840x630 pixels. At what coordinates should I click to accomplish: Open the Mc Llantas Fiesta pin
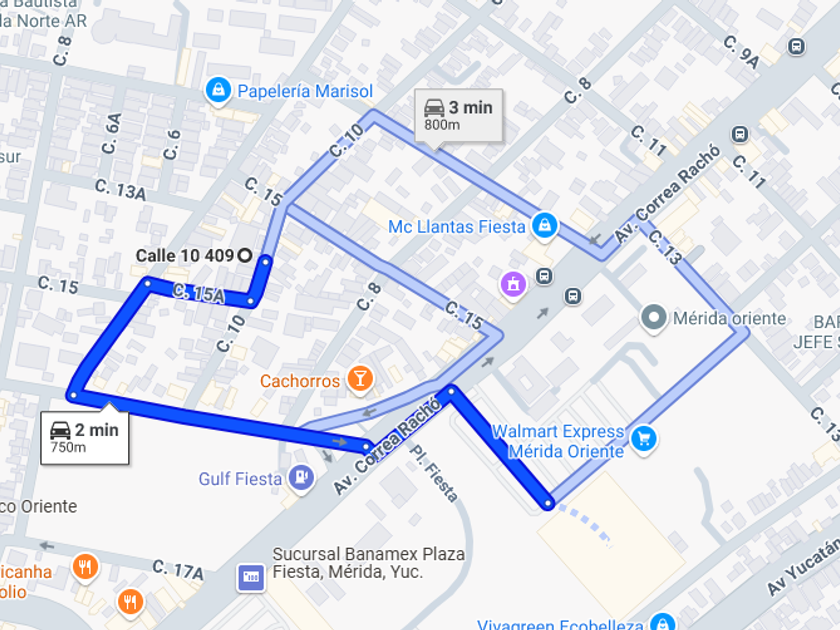tap(544, 226)
